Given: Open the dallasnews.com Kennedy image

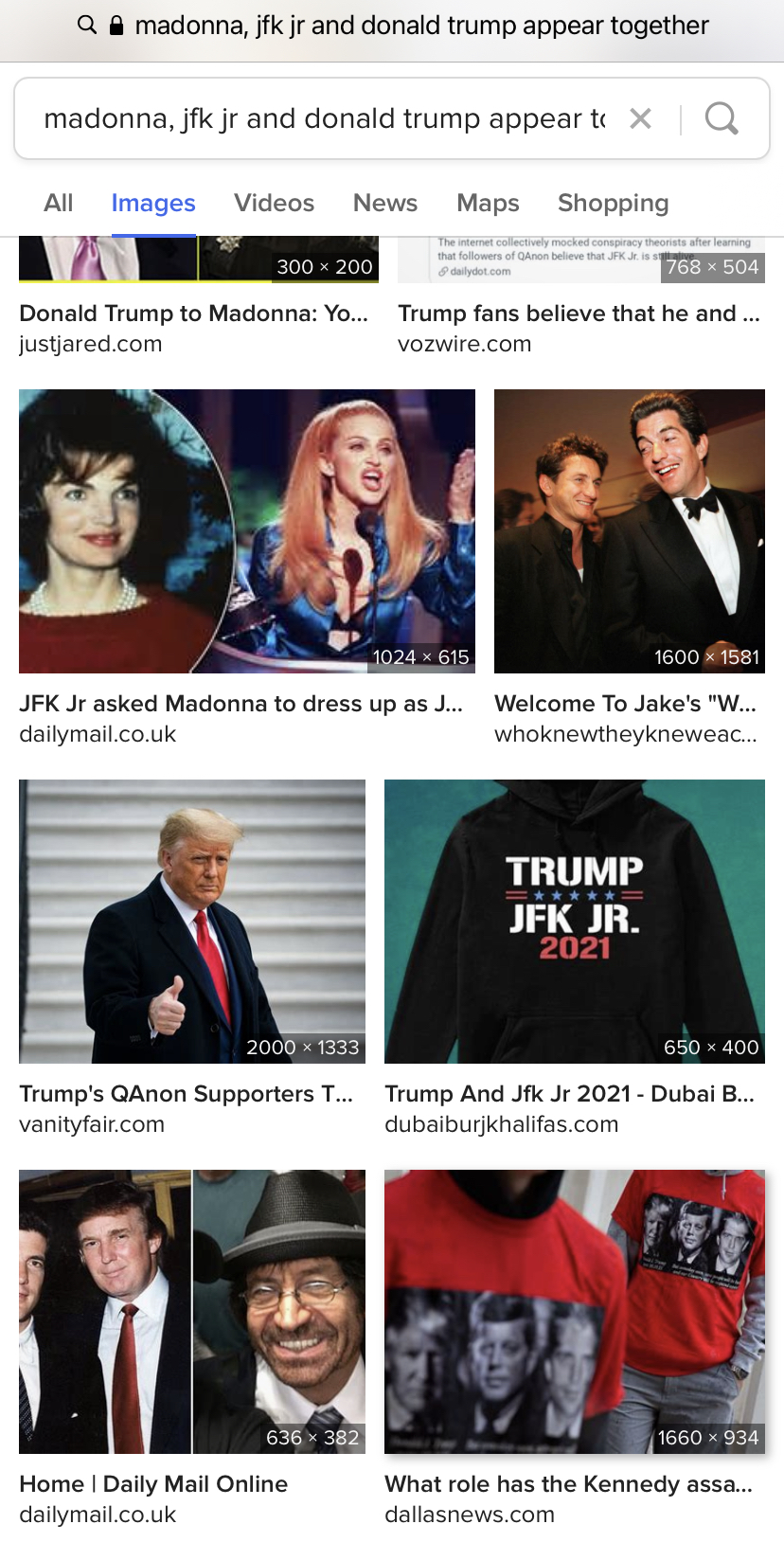Looking at the screenshot, I should click(575, 1312).
